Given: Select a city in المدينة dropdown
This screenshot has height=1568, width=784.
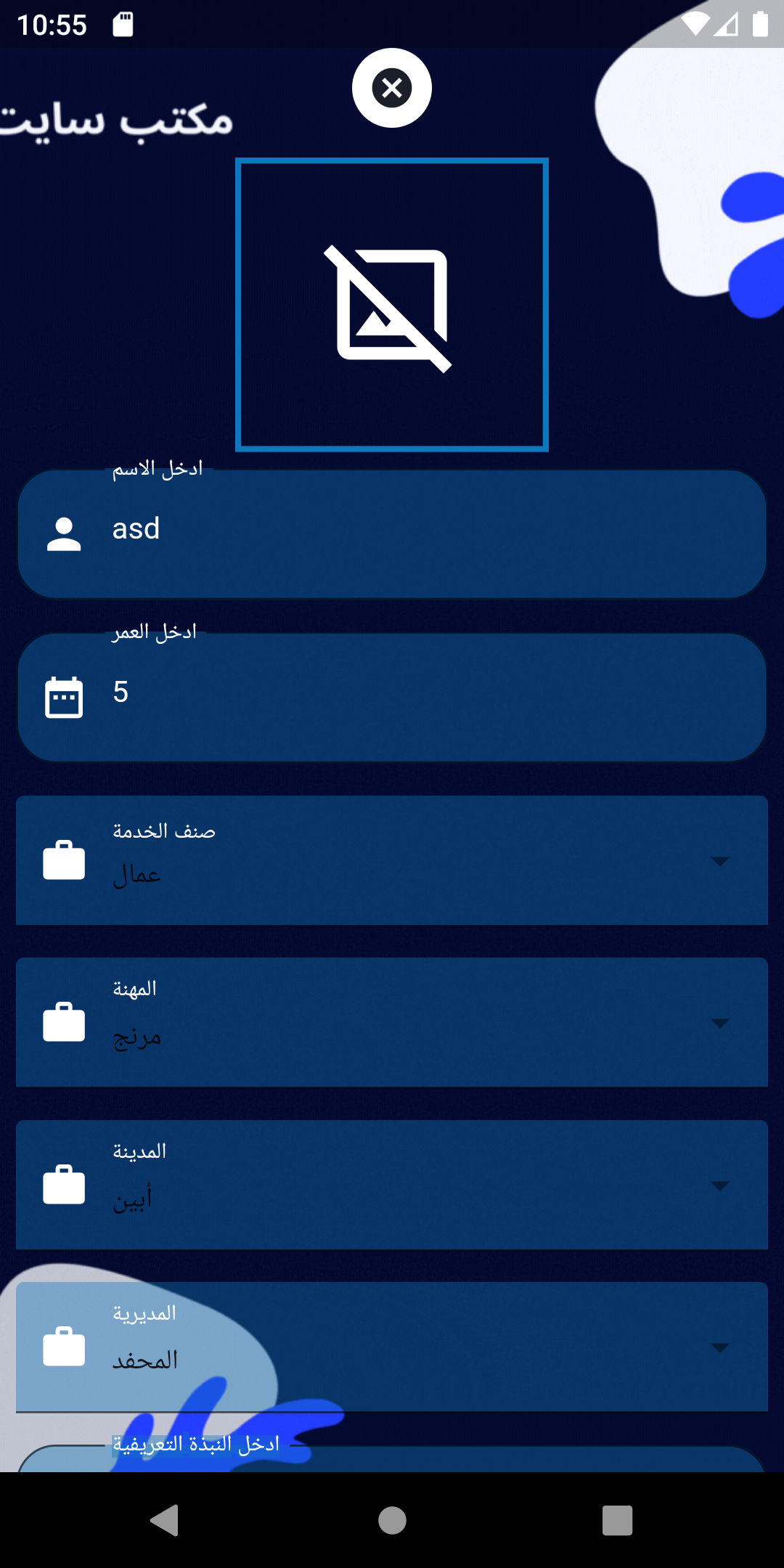Looking at the screenshot, I should tap(392, 1185).
